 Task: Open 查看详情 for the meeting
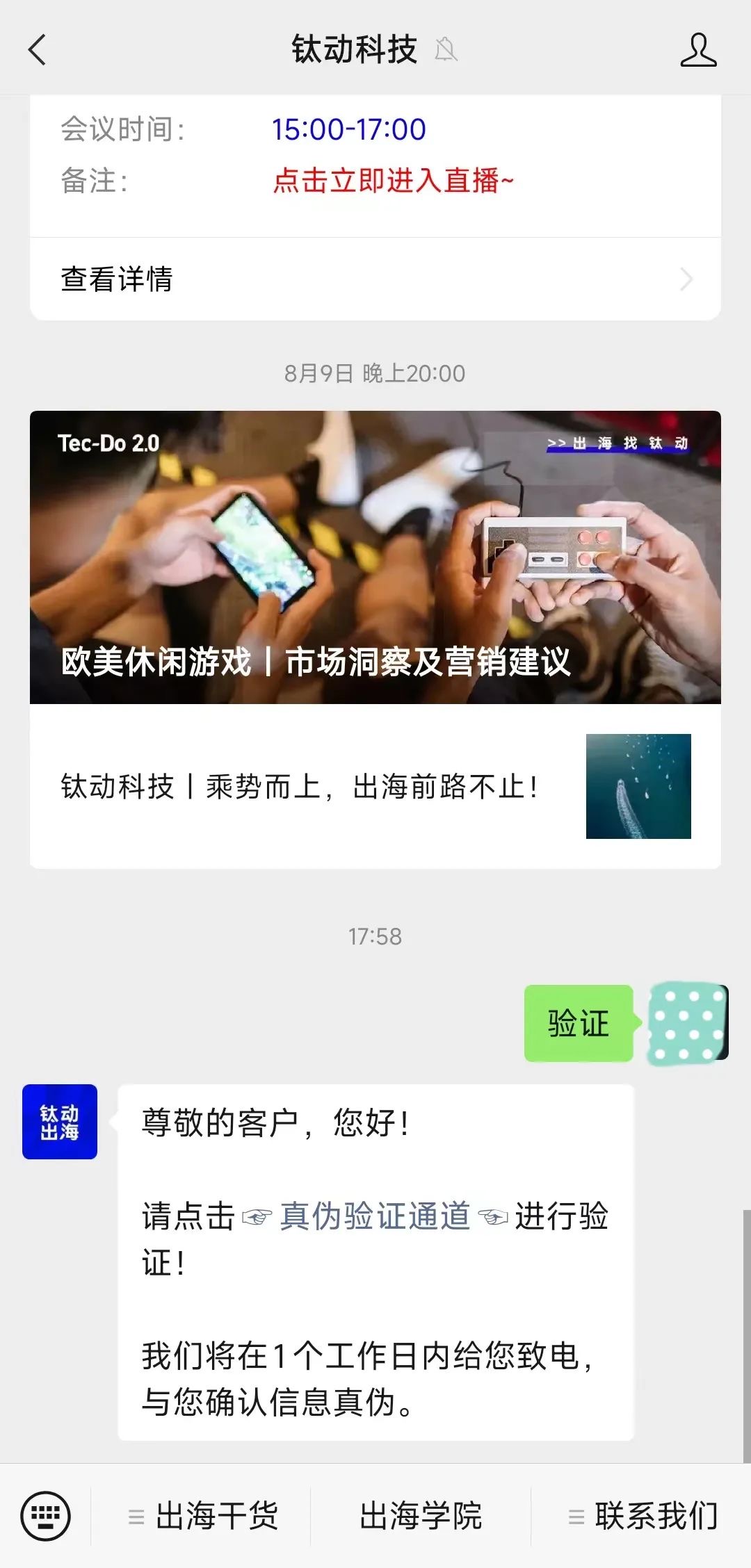coord(375,279)
